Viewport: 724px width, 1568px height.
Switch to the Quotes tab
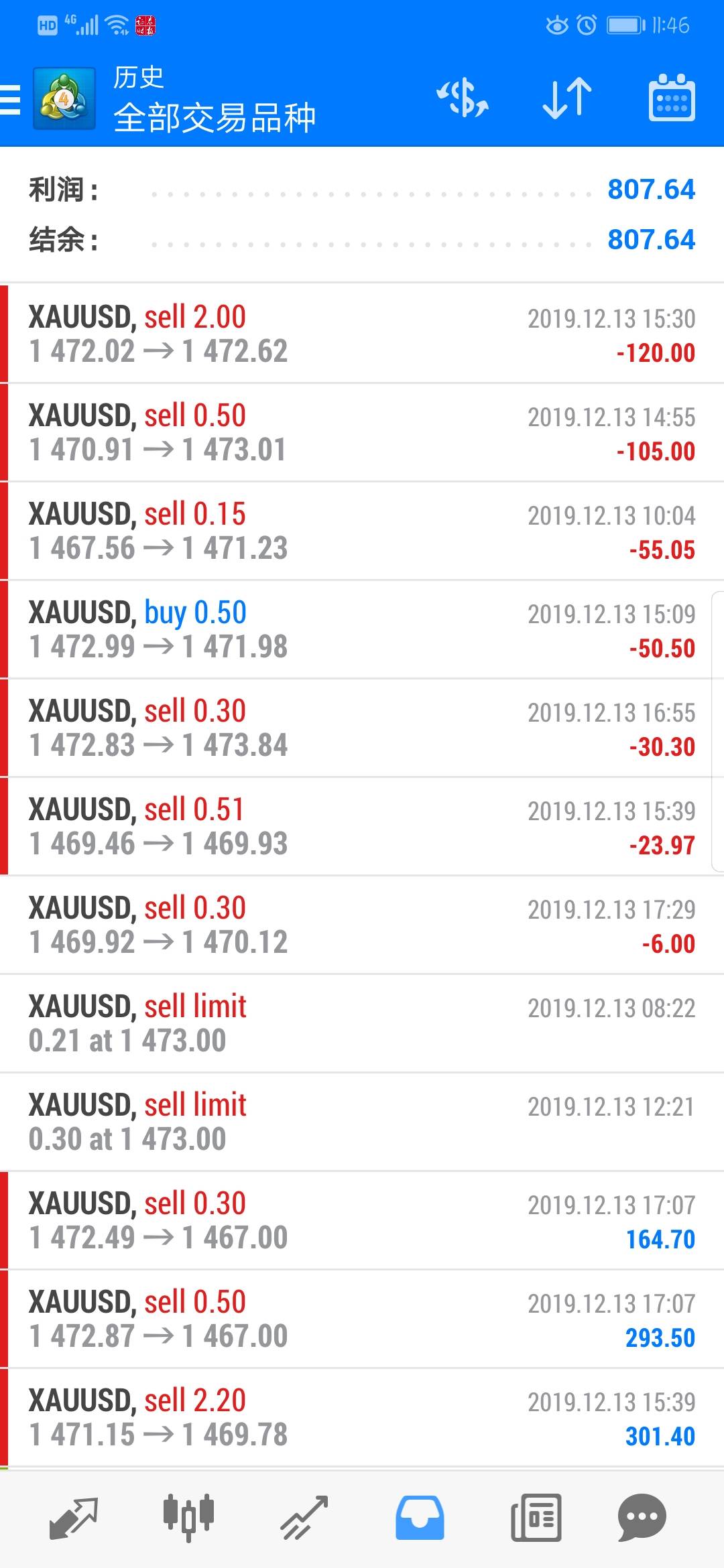[x=74, y=1517]
